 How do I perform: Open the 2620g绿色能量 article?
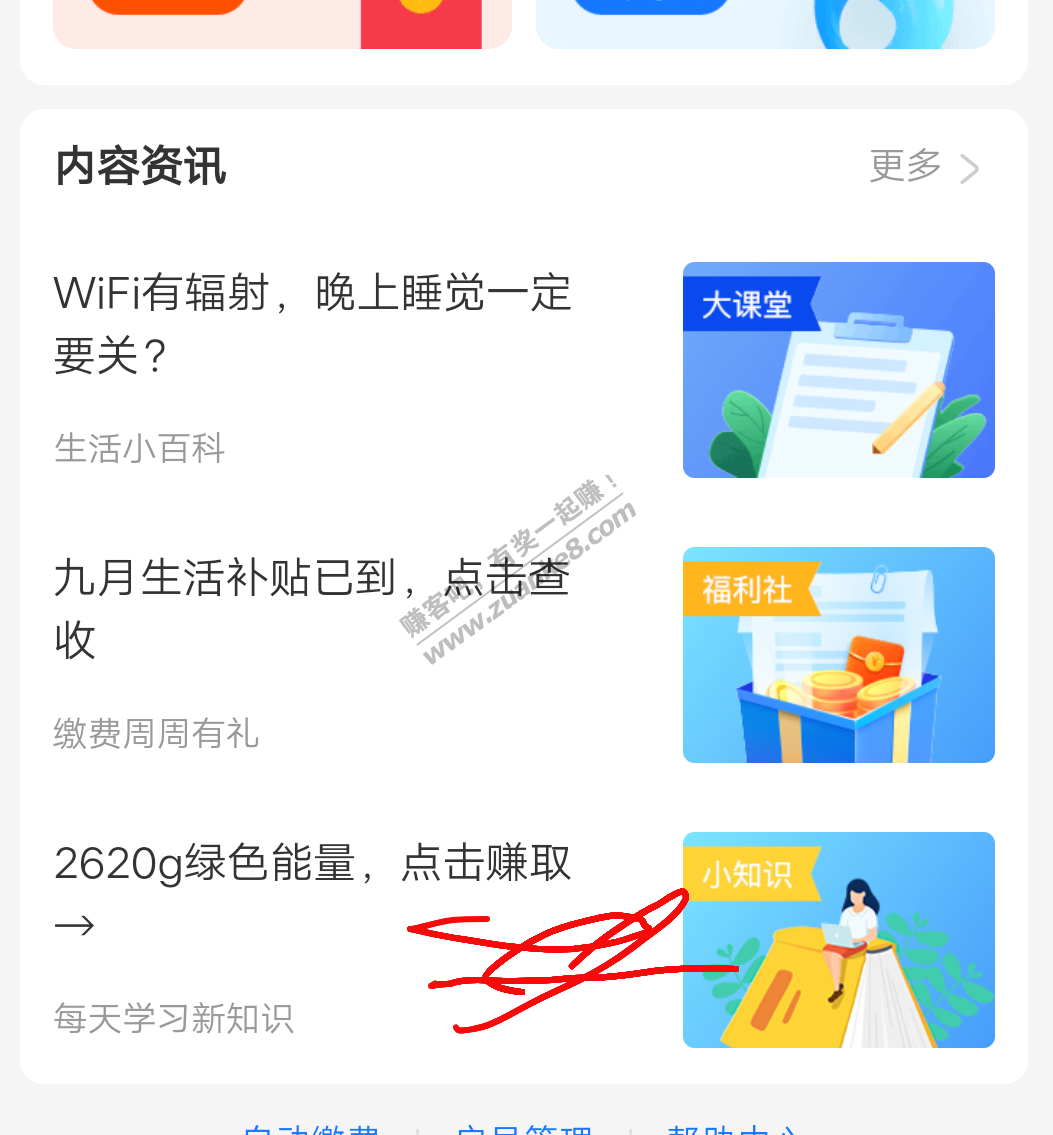312,864
